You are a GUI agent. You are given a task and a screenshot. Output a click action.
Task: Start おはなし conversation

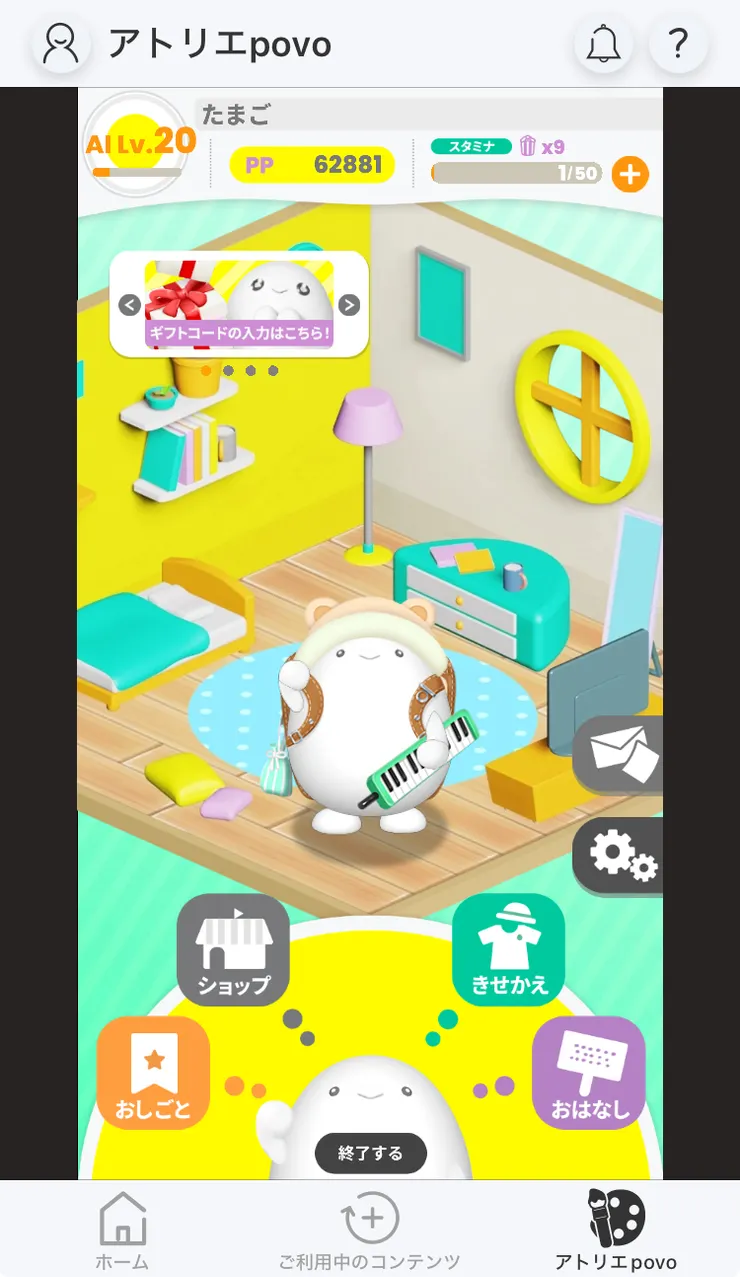[x=589, y=1073]
